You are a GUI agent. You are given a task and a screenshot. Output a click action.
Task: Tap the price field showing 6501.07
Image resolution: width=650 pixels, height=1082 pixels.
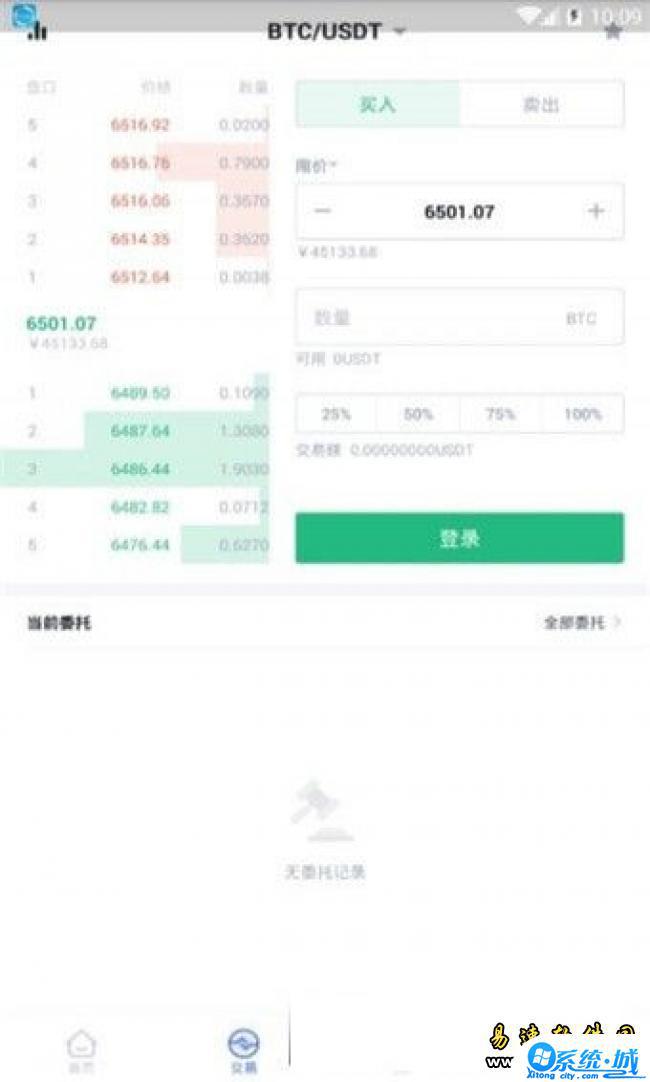(x=460, y=211)
